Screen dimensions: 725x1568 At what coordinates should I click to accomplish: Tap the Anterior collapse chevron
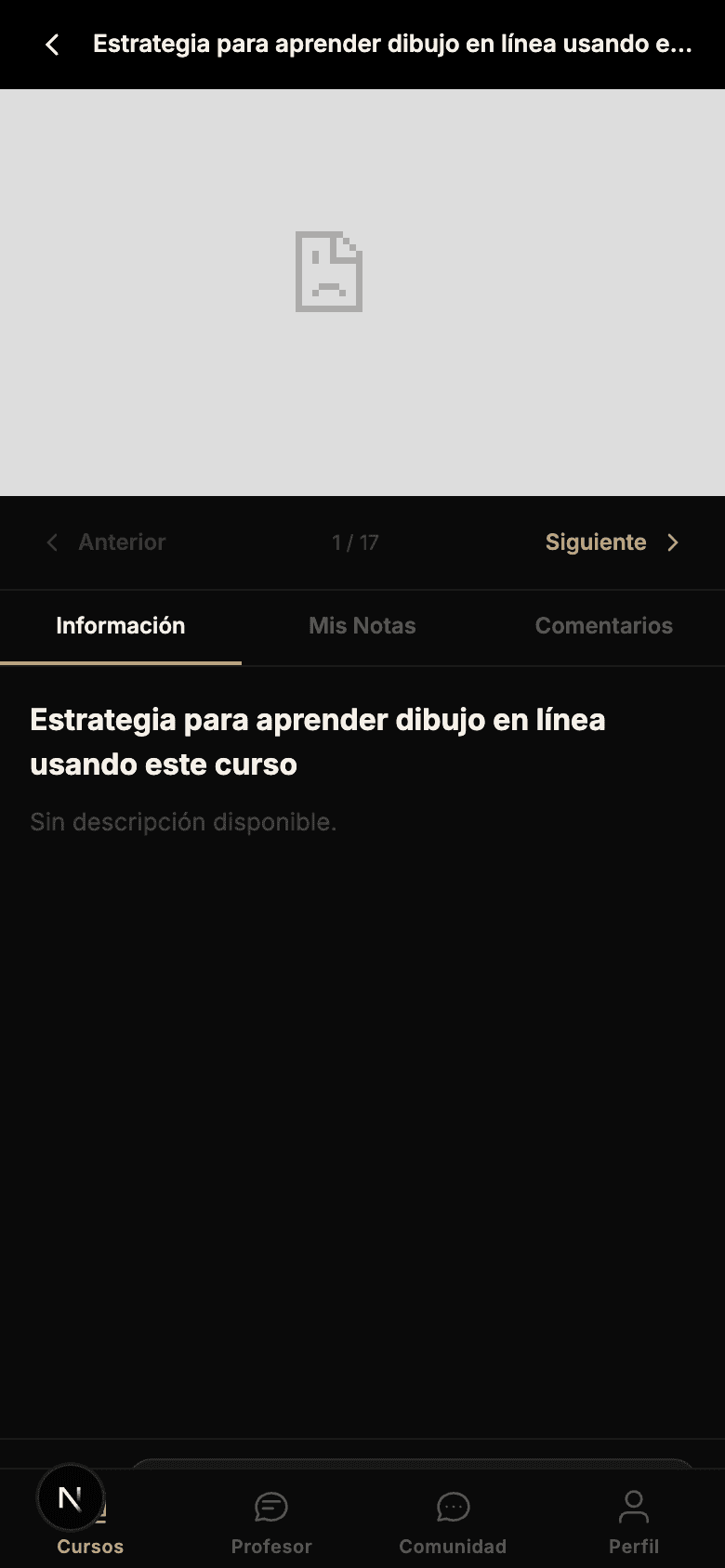pos(53,542)
